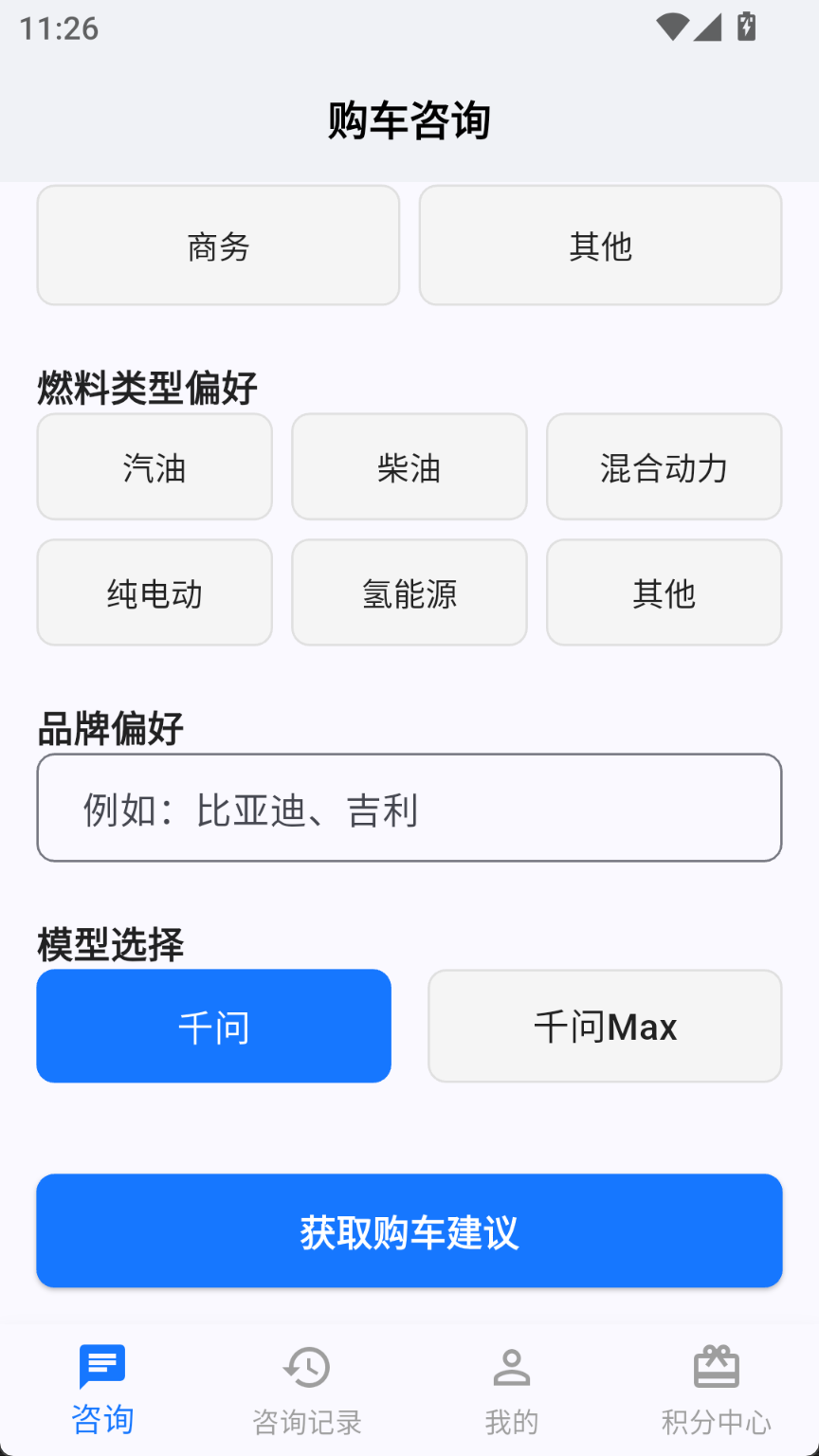Select the 商务 vehicle option
Viewport: 819px width, 1456px height.
(x=218, y=245)
